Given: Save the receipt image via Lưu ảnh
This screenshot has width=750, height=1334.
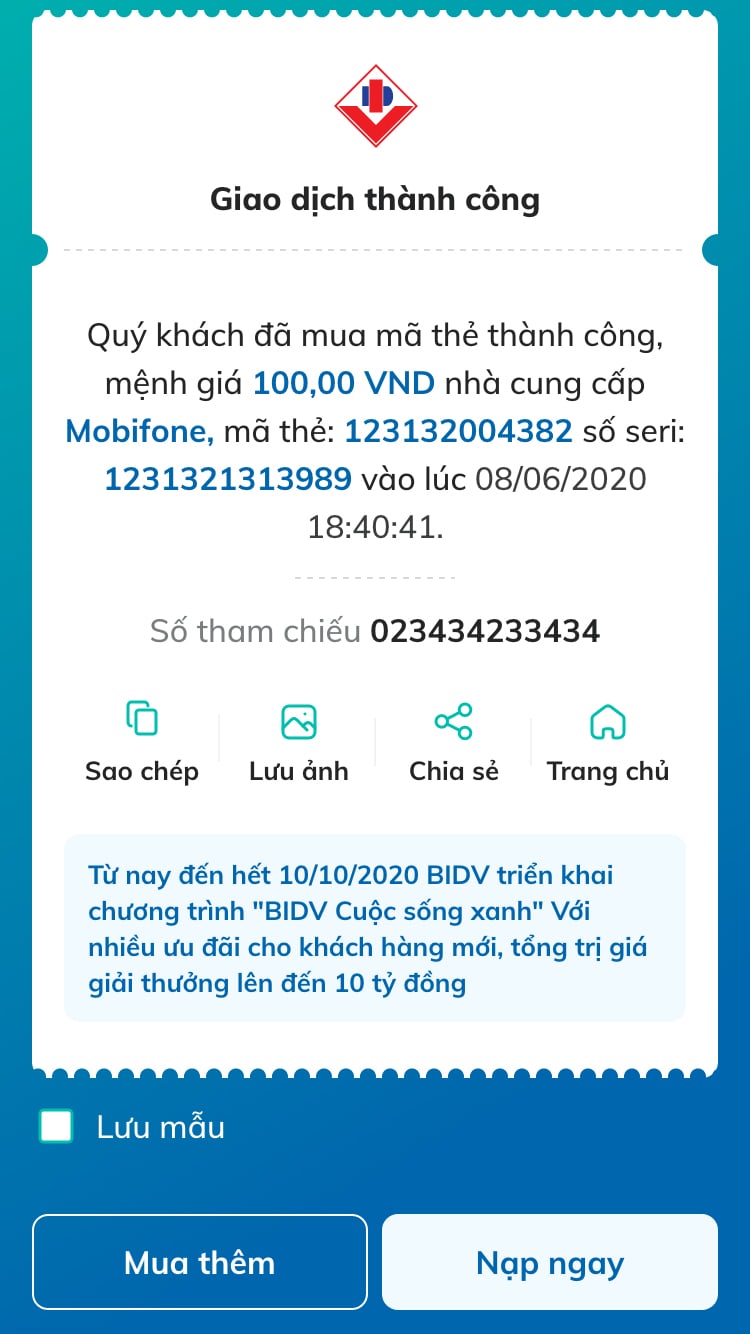Looking at the screenshot, I should point(298,743).
